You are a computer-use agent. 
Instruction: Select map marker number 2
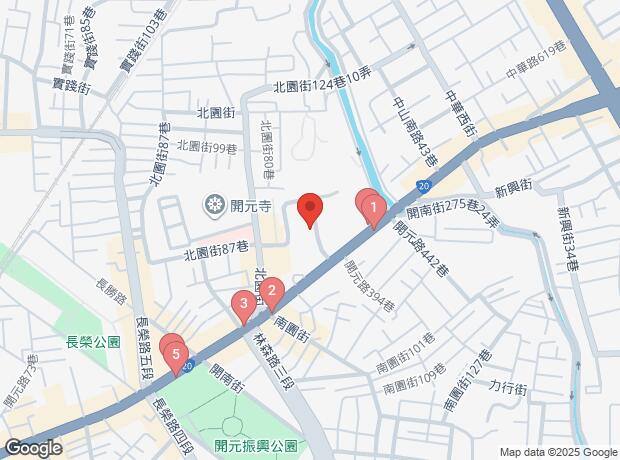point(271,291)
